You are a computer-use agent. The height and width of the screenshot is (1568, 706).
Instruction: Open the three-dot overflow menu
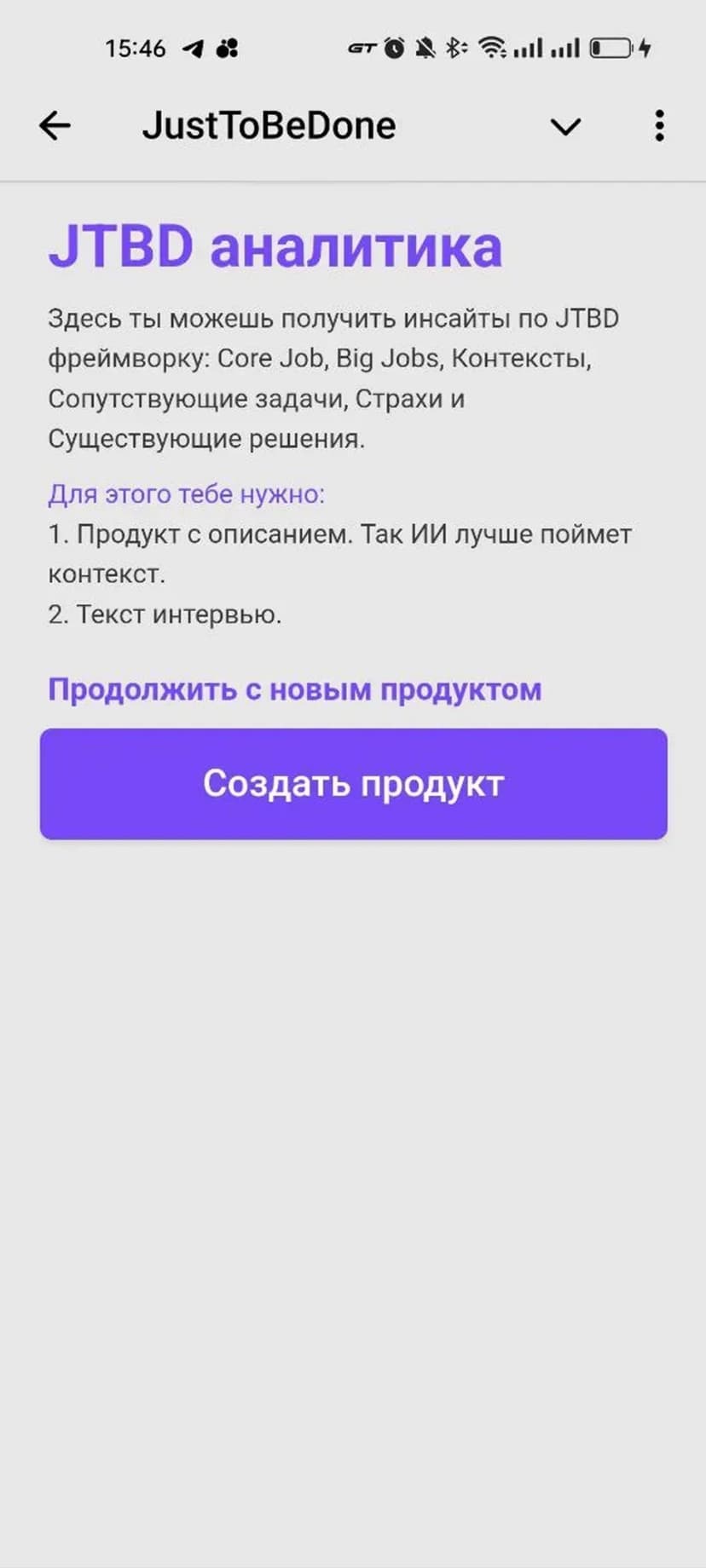tap(659, 126)
